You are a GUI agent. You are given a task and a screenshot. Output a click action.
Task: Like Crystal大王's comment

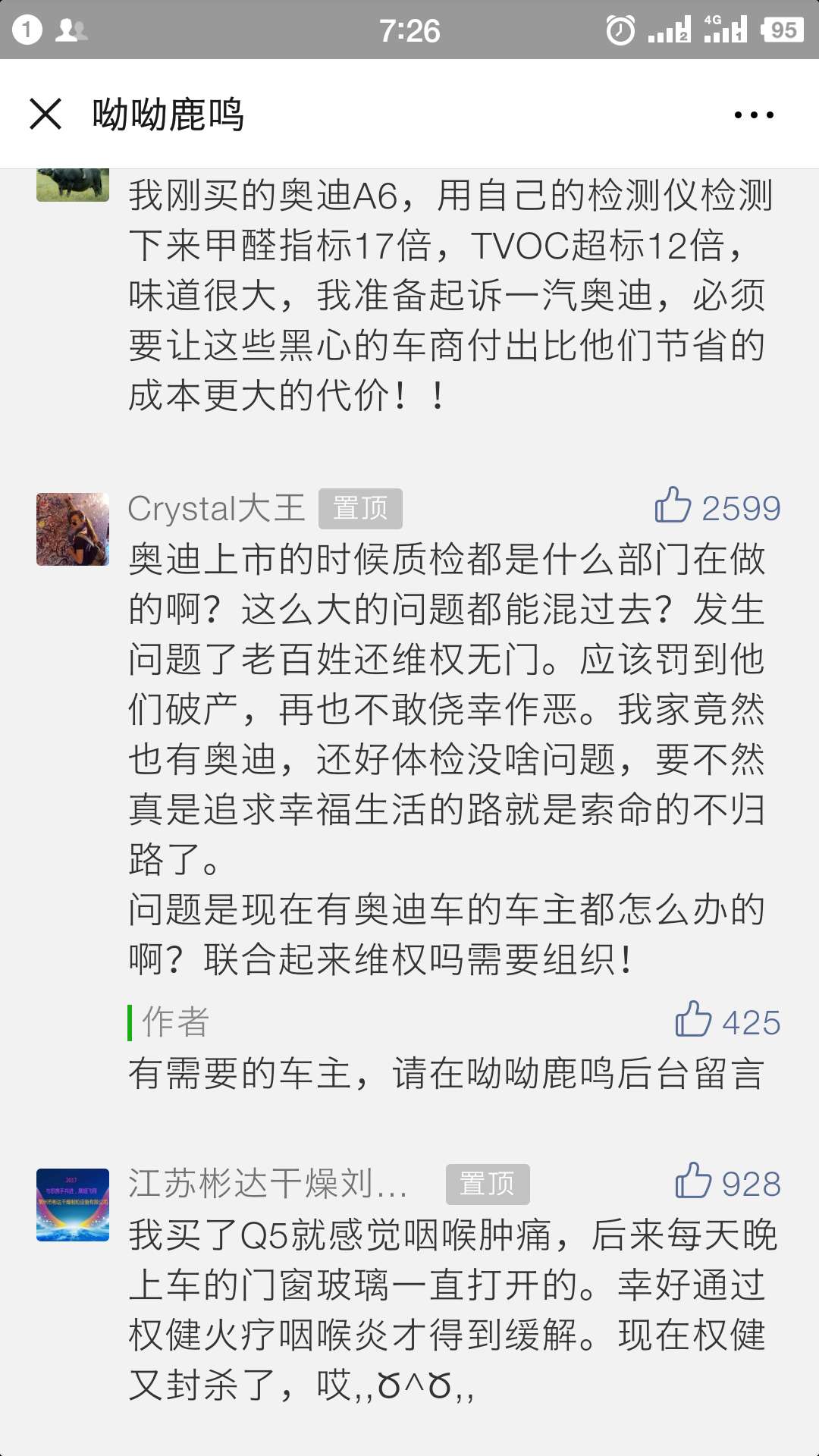point(673,506)
